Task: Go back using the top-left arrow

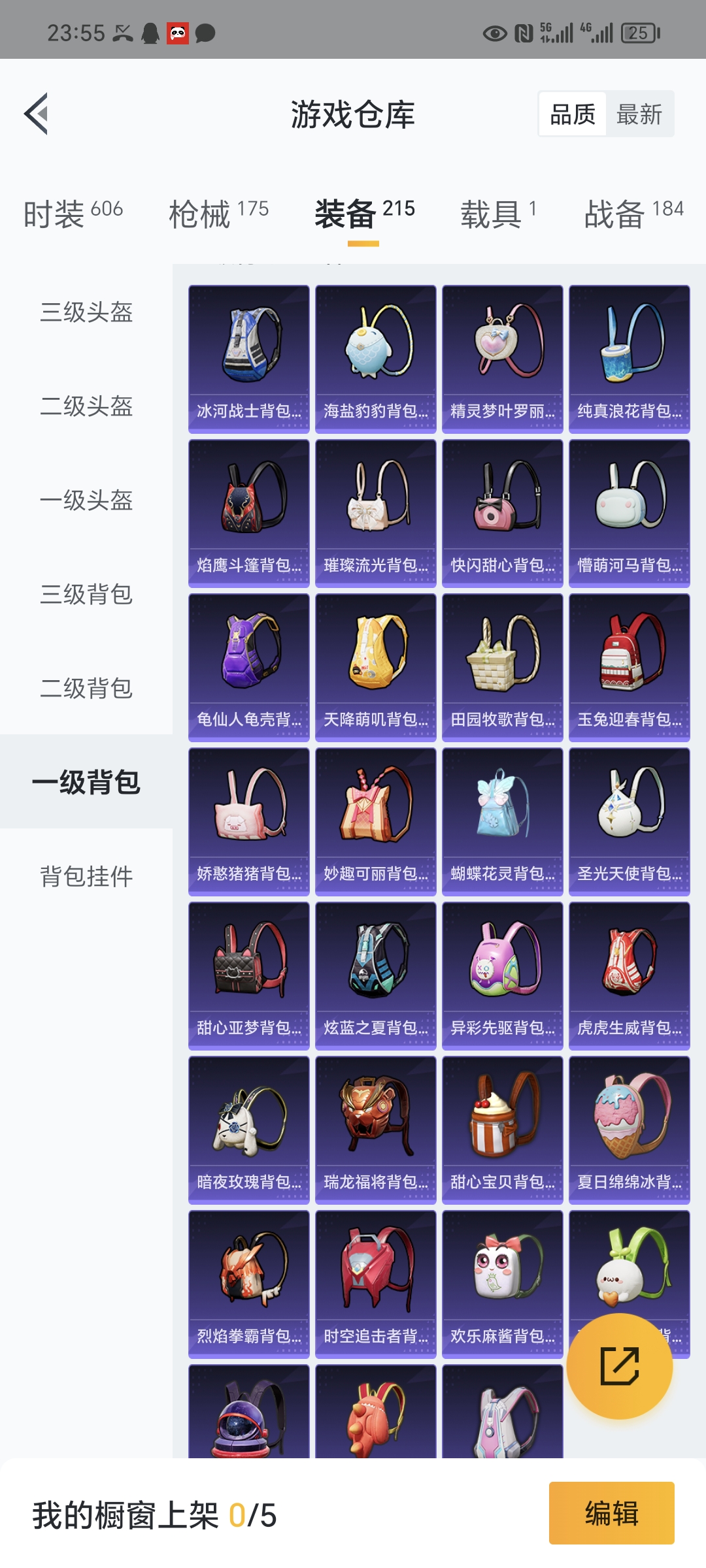Action: (37, 114)
